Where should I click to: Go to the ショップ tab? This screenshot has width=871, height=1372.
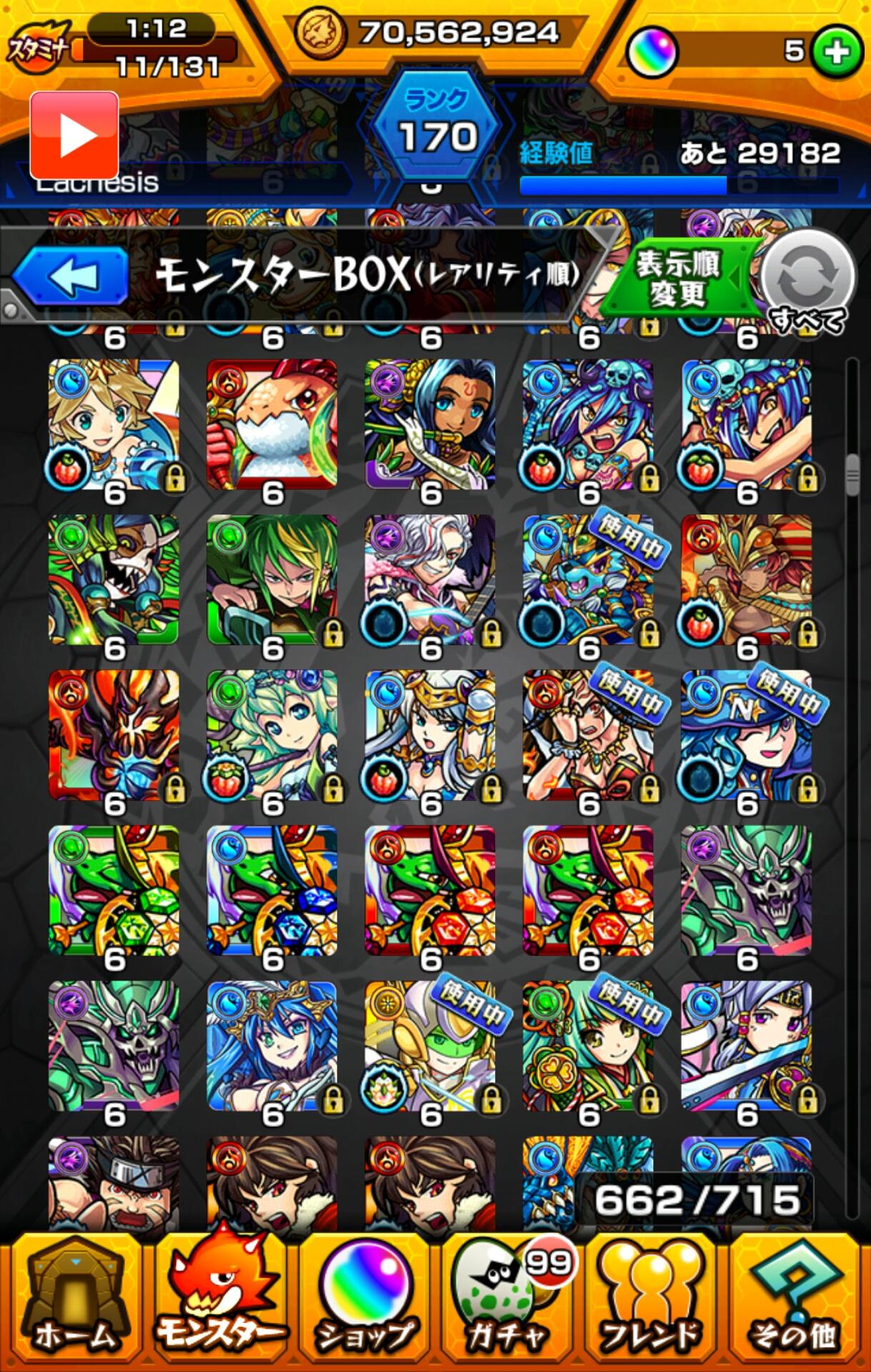point(365,1303)
